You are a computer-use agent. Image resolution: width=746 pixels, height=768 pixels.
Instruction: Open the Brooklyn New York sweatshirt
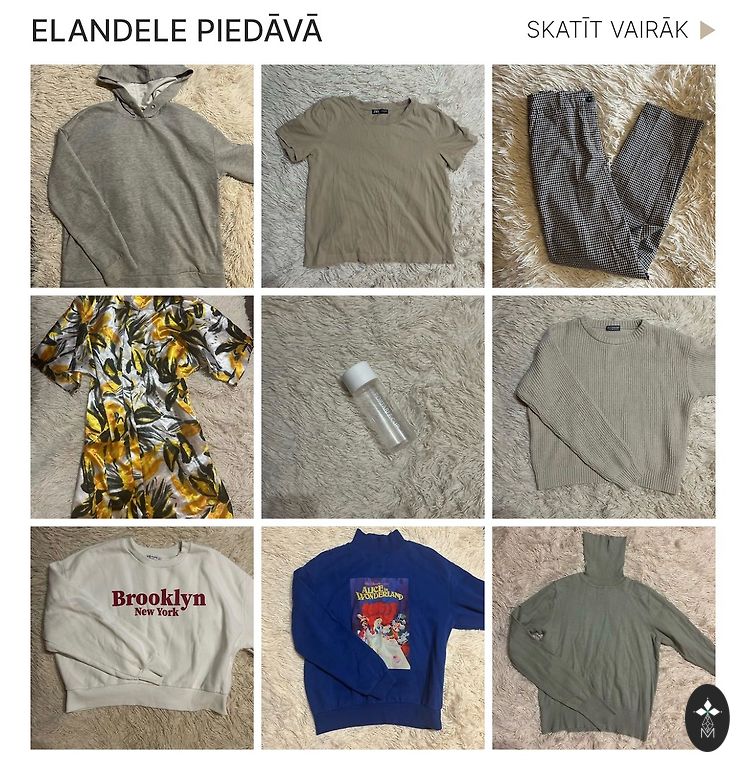coord(142,638)
